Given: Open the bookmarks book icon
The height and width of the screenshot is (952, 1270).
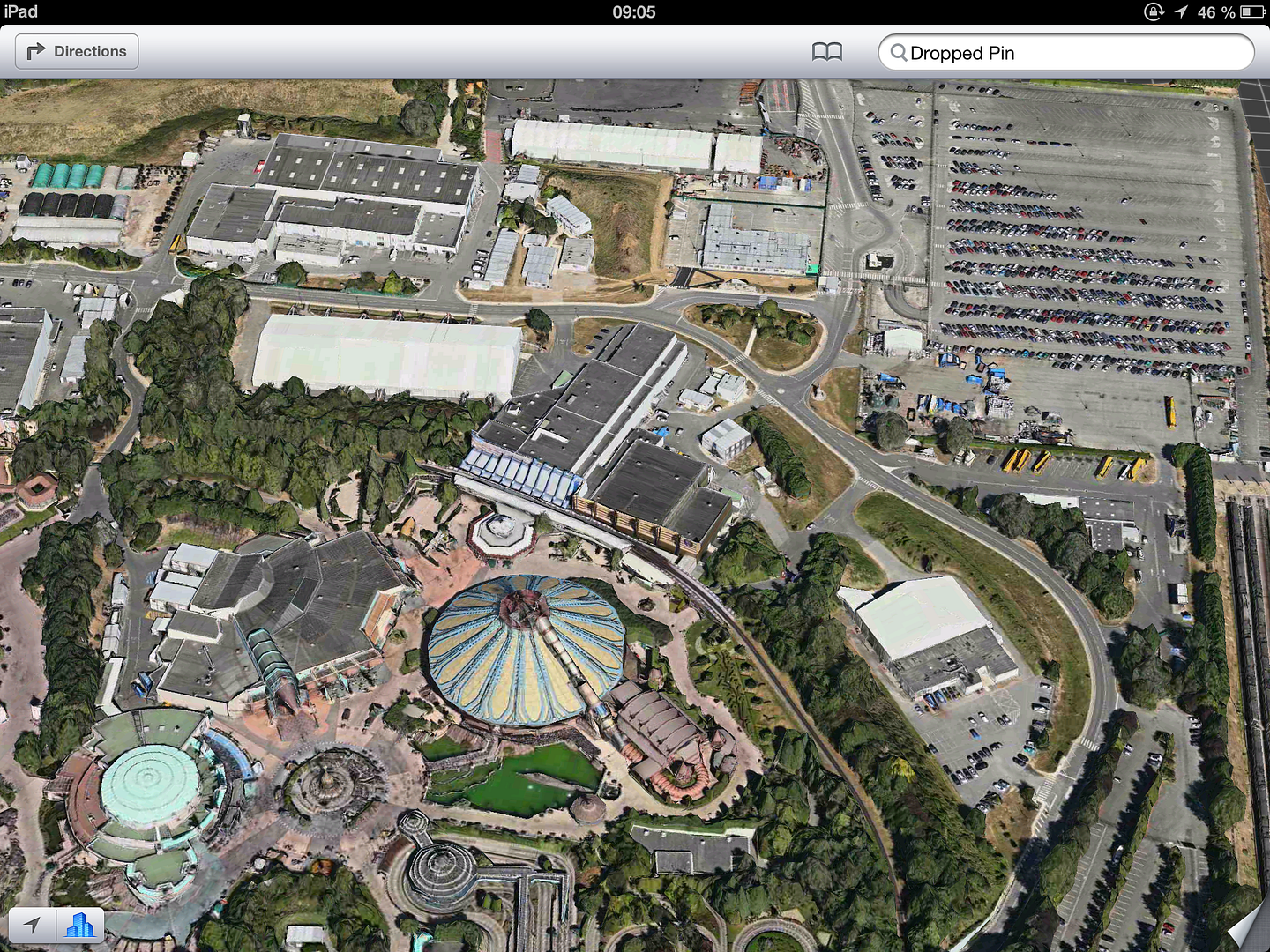Looking at the screenshot, I should [826, 52].
